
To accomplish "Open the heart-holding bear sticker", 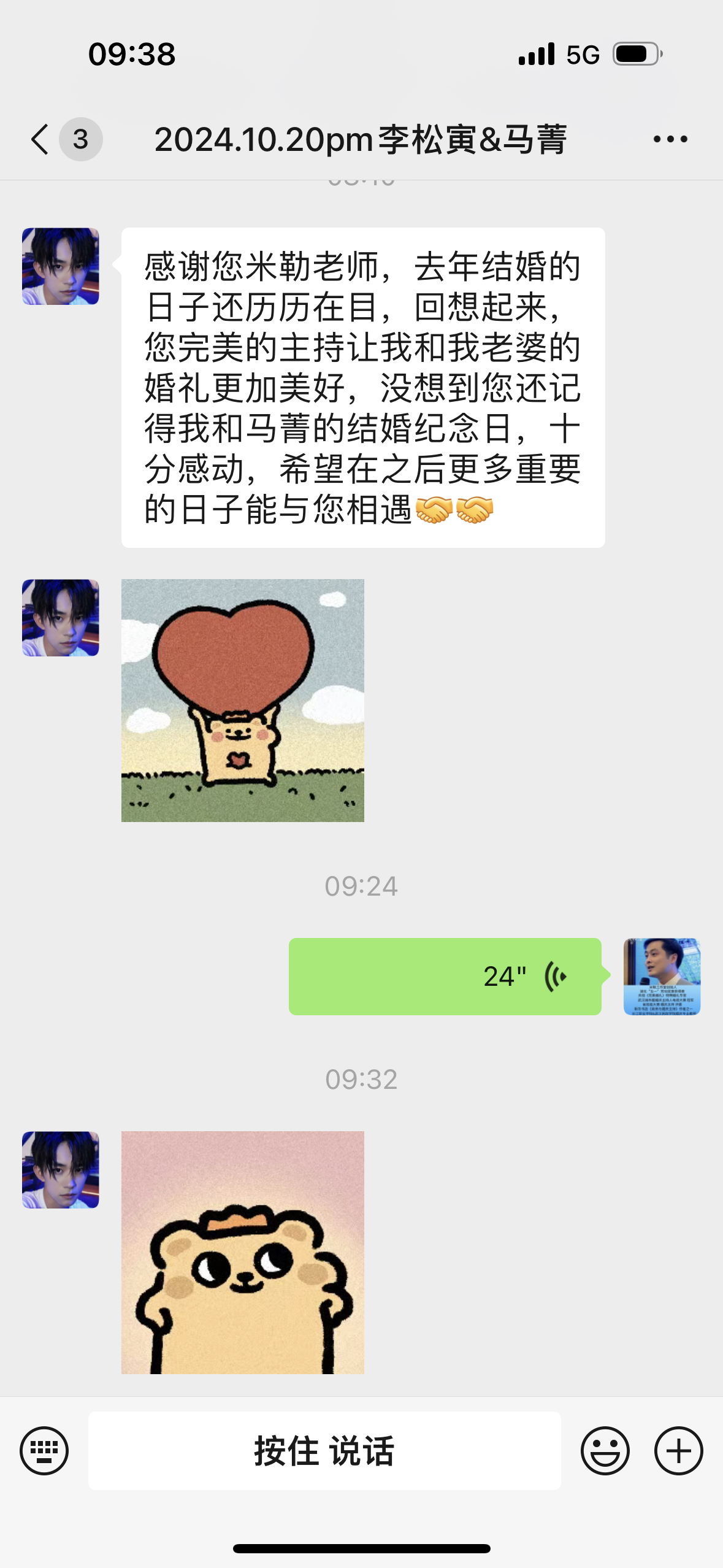I will tap(242, 700).
